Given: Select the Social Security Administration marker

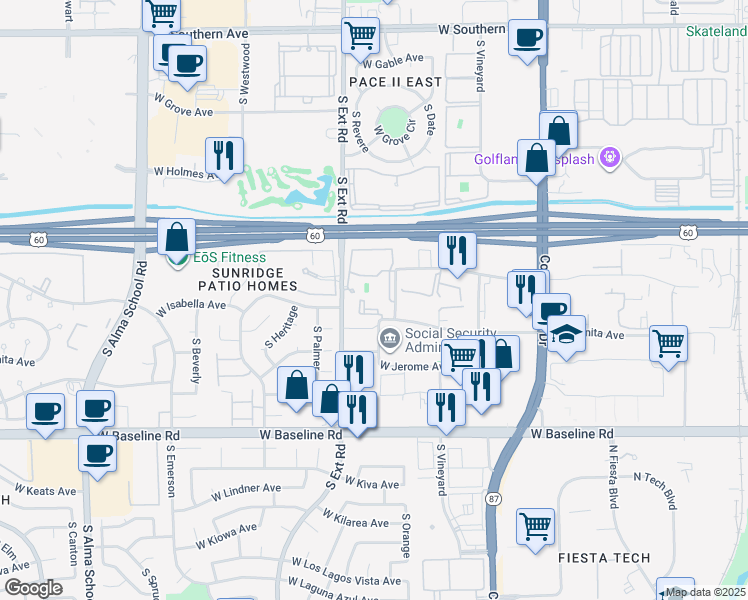Looking at the screenshot, I should (388, 339).
